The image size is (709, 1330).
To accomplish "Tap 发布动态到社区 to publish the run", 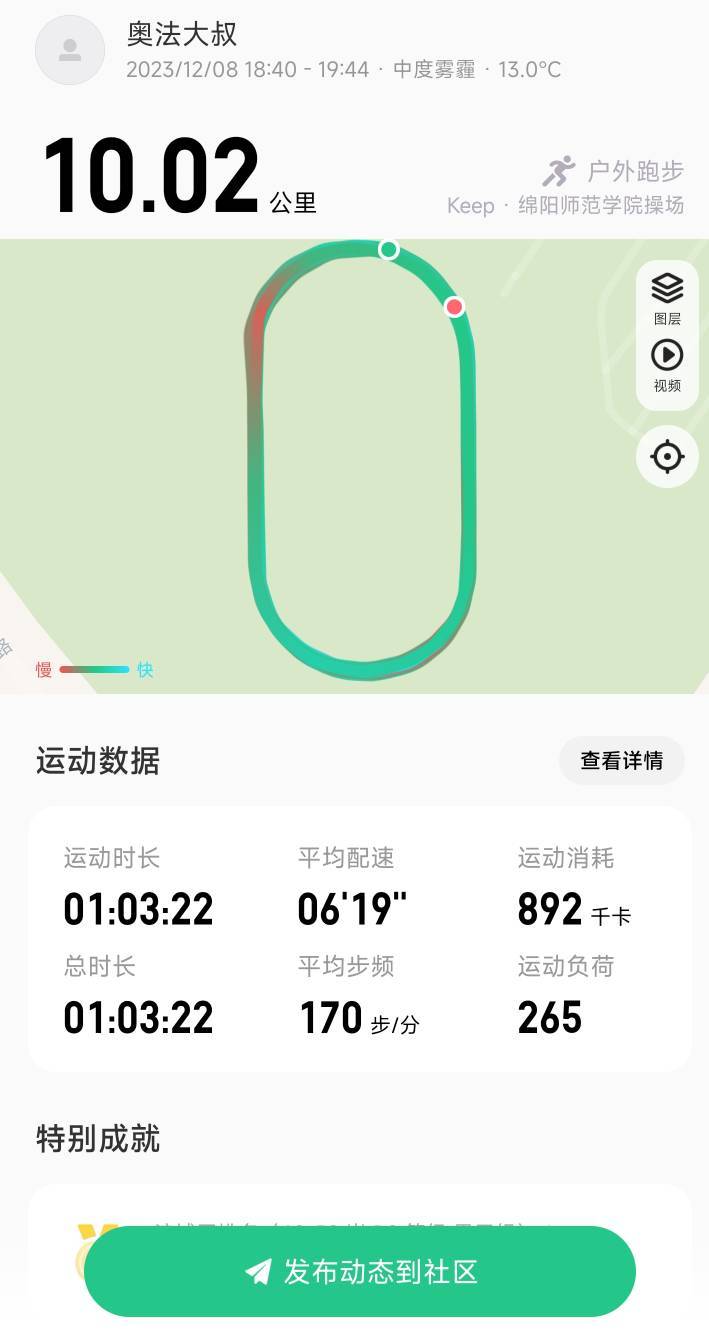I will (360, 1271).
